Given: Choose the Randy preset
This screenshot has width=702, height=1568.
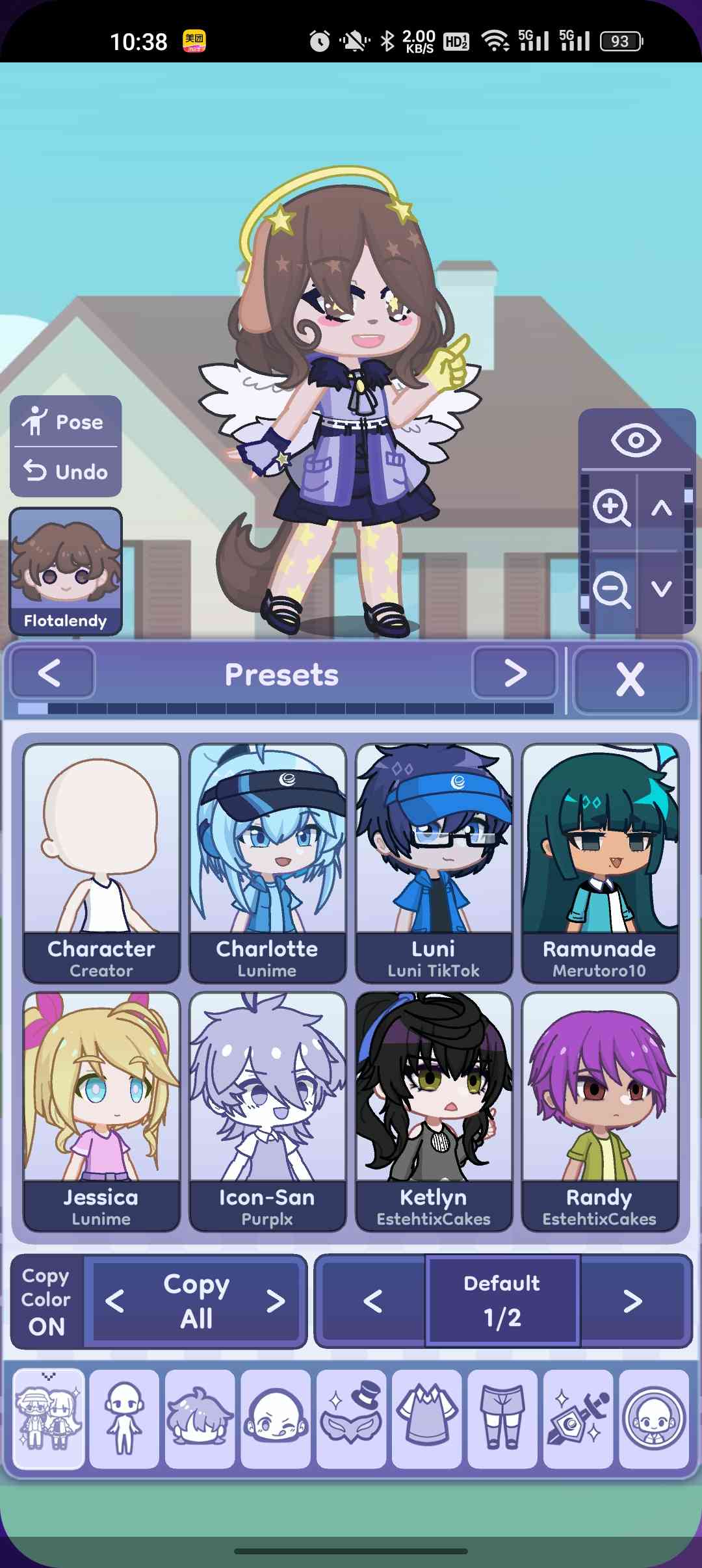Looking at the screenshot, I should tap(599, 1111).
